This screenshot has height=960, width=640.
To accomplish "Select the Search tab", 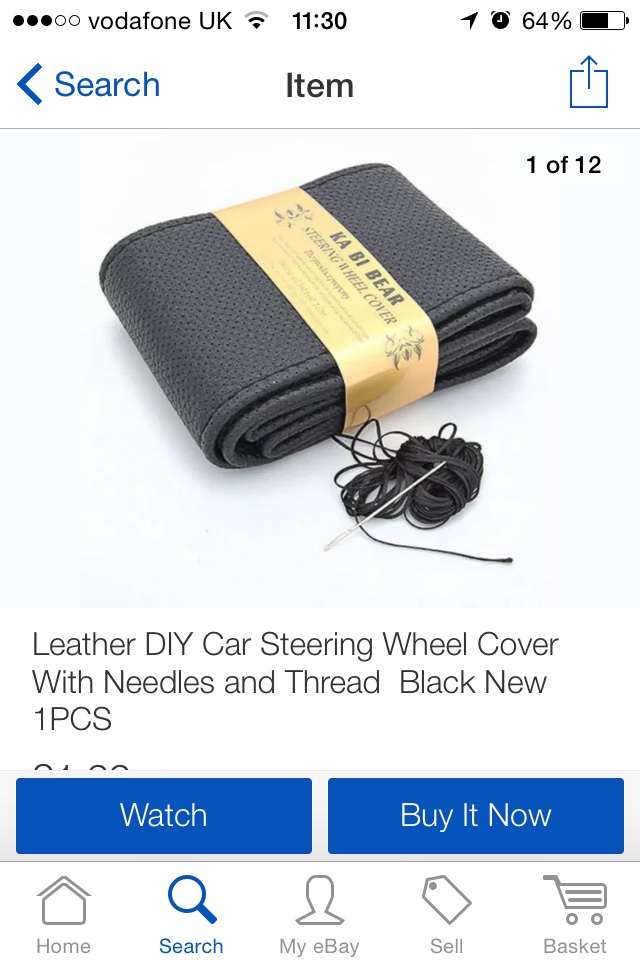I will tap(191, 915).
